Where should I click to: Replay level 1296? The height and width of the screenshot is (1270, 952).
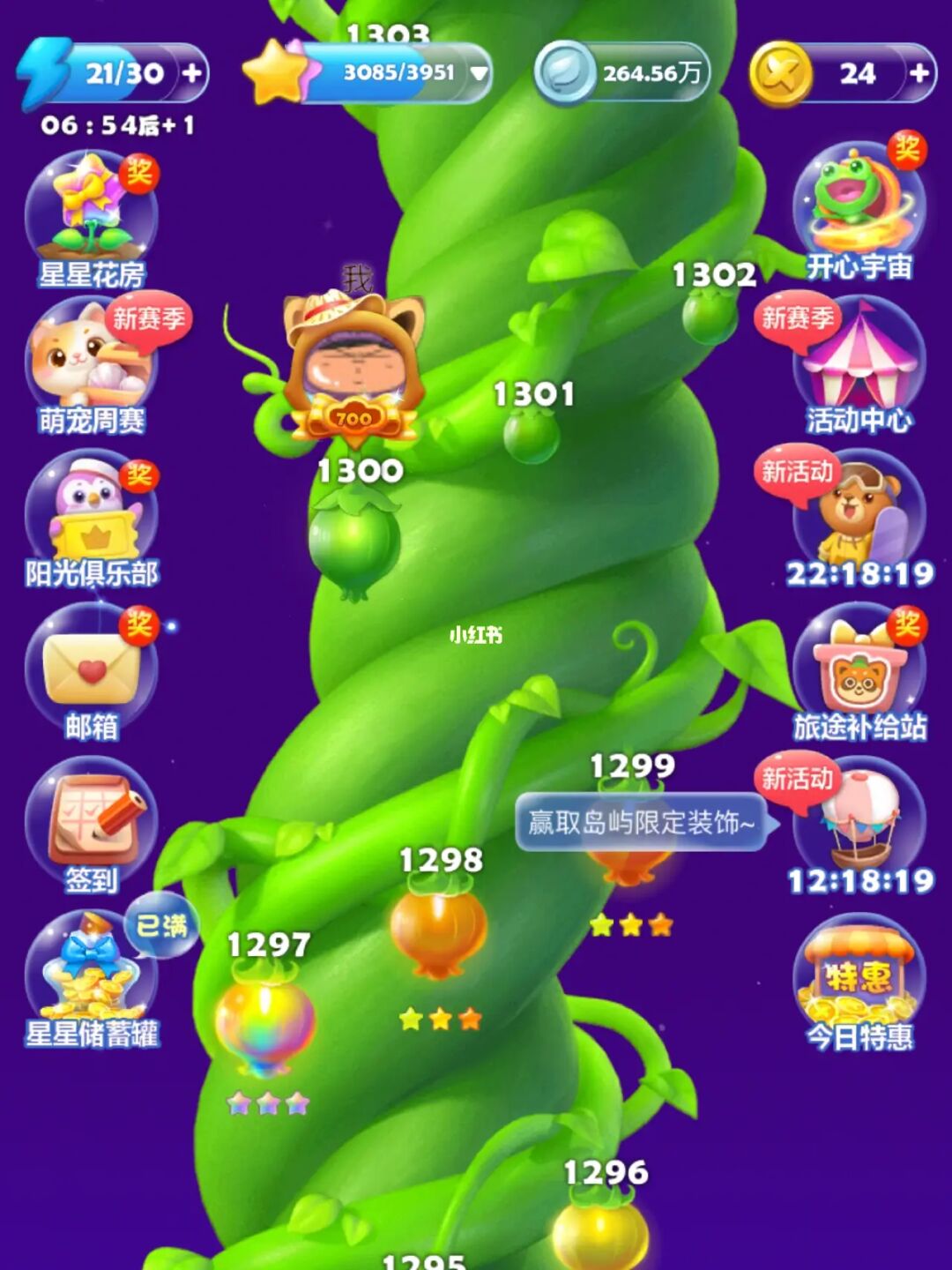tap(599, 1230)
